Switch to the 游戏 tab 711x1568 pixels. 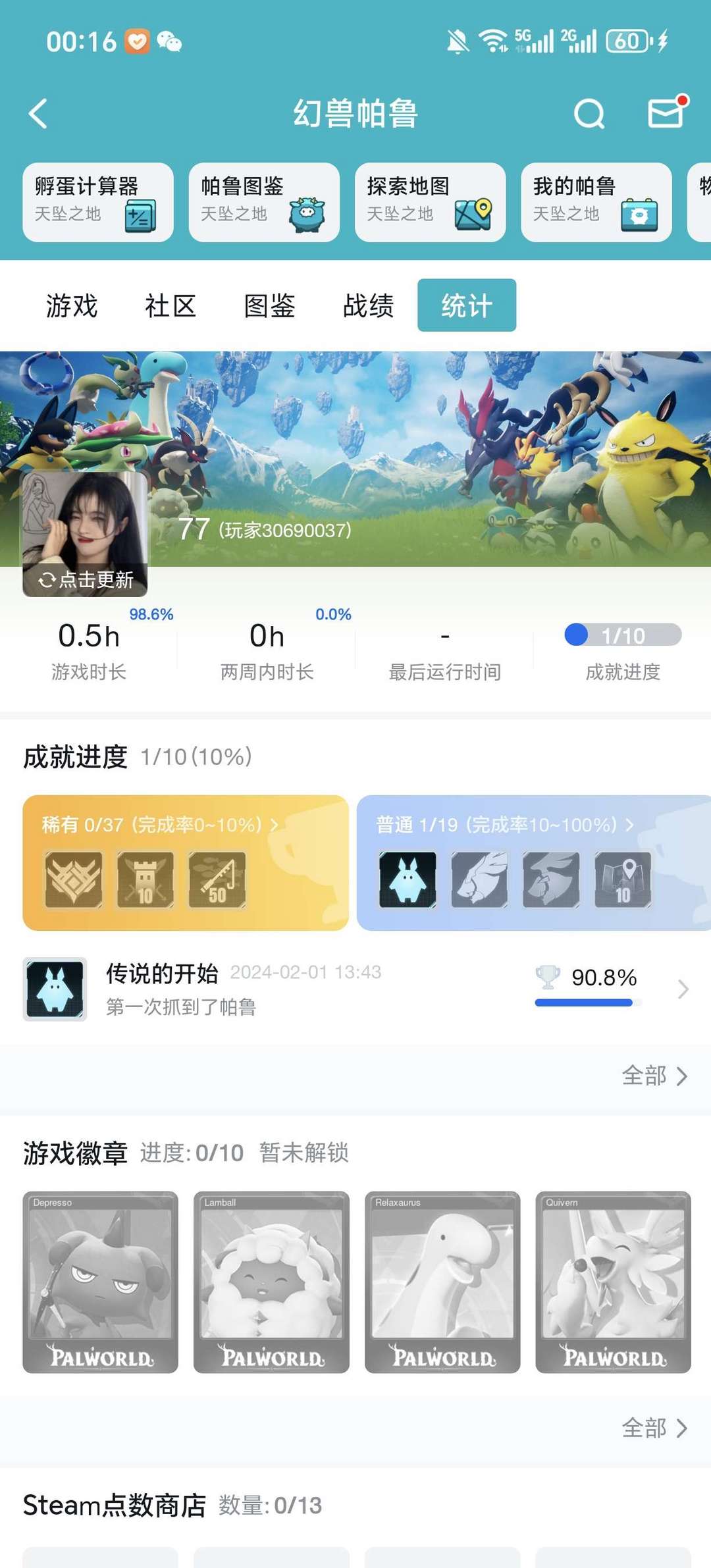click(72, 305)
